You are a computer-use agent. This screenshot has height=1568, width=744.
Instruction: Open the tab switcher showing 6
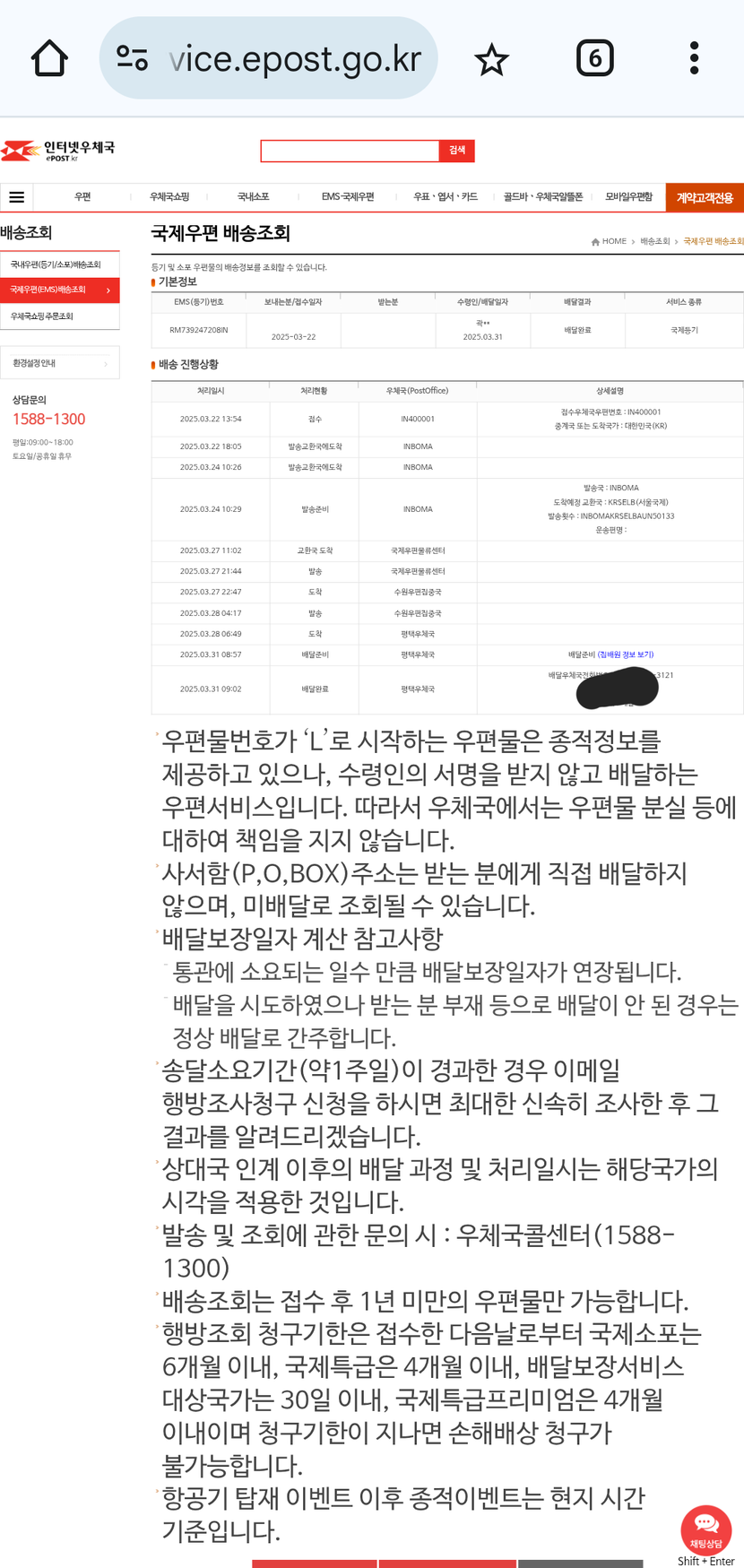click(594, 59)
